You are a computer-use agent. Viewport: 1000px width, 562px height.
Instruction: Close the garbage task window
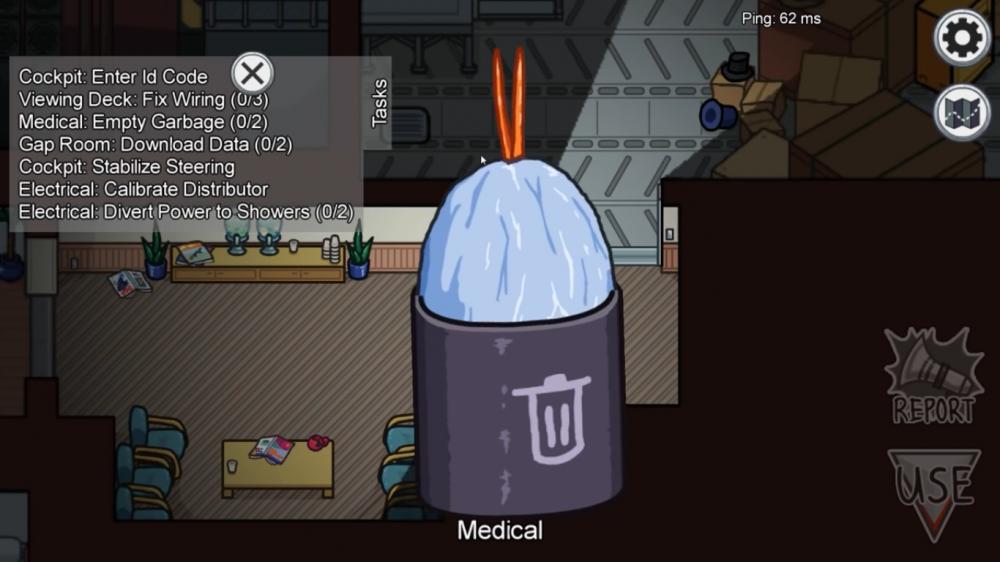(x=253, y=73)
